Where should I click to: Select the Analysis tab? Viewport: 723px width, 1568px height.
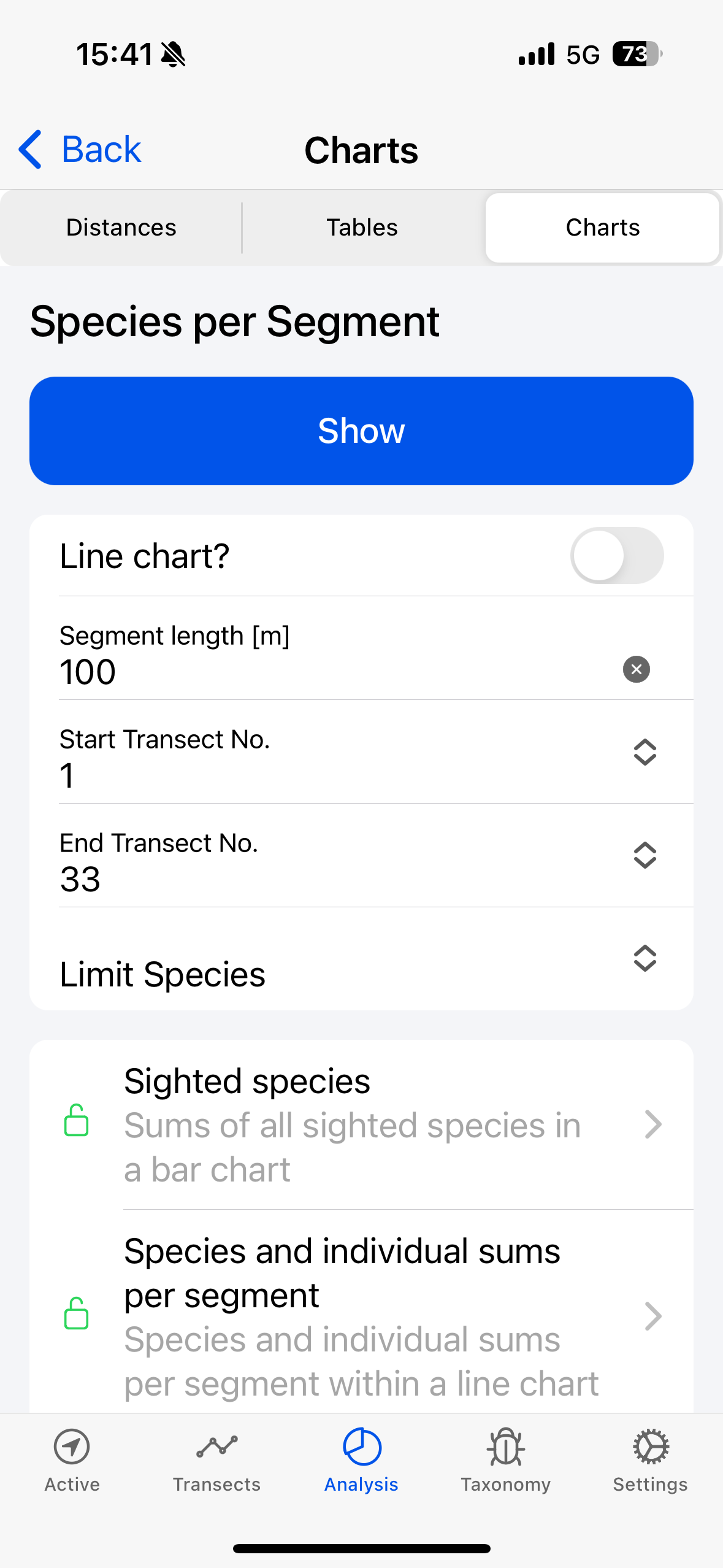[x=361, y=1461]
